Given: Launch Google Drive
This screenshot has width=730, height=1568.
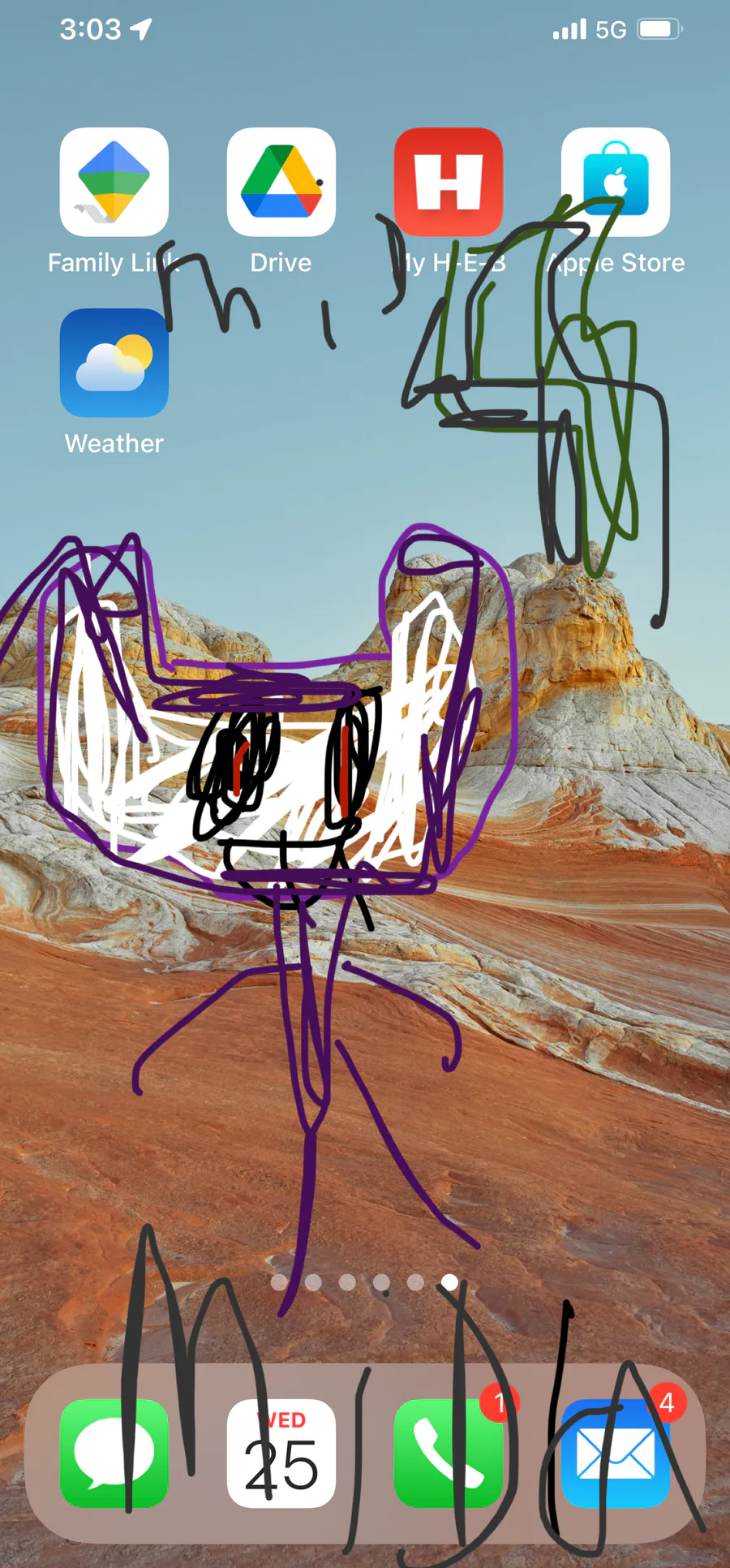Looking at the screenshot, I should coord(281,182).
